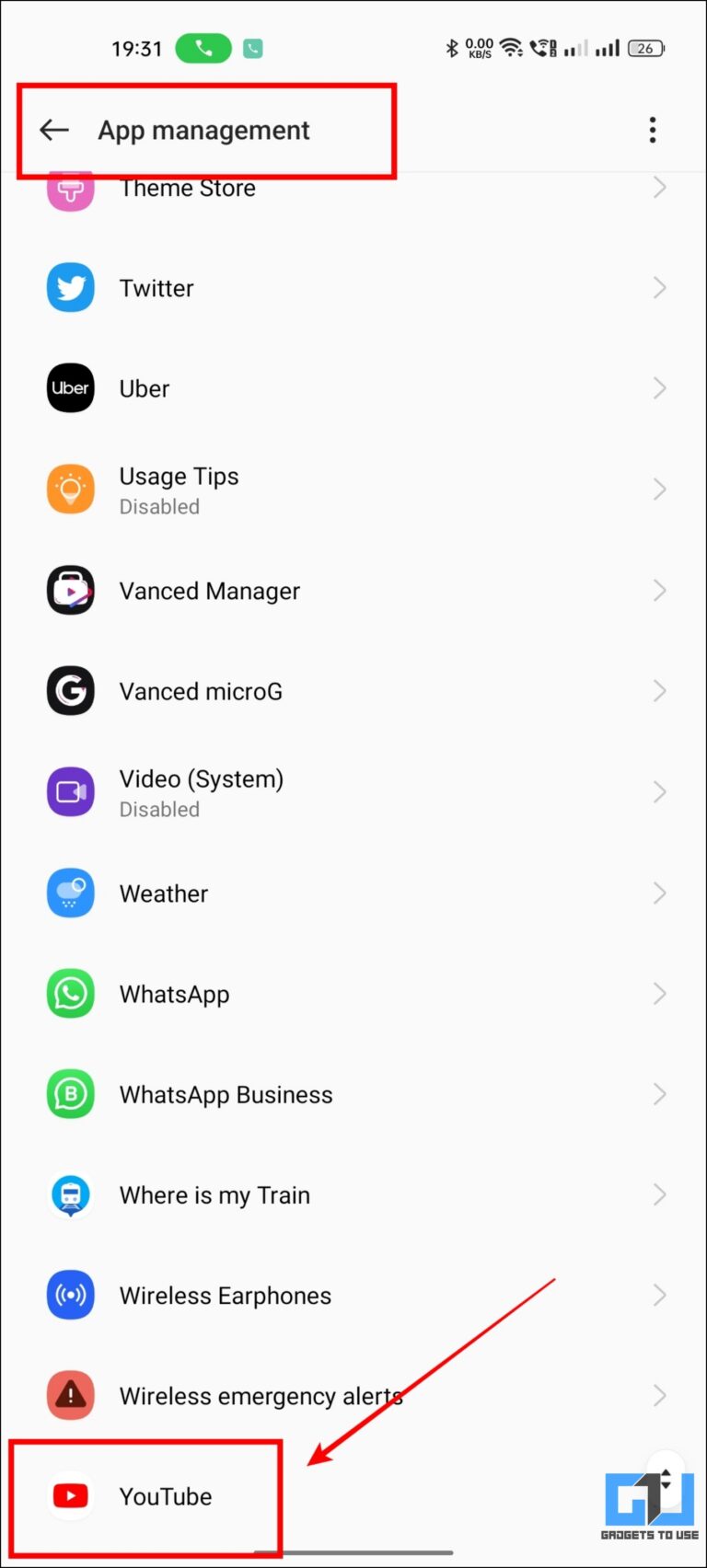Tap the Bluetooth icon in status bar

pos(452,47)
